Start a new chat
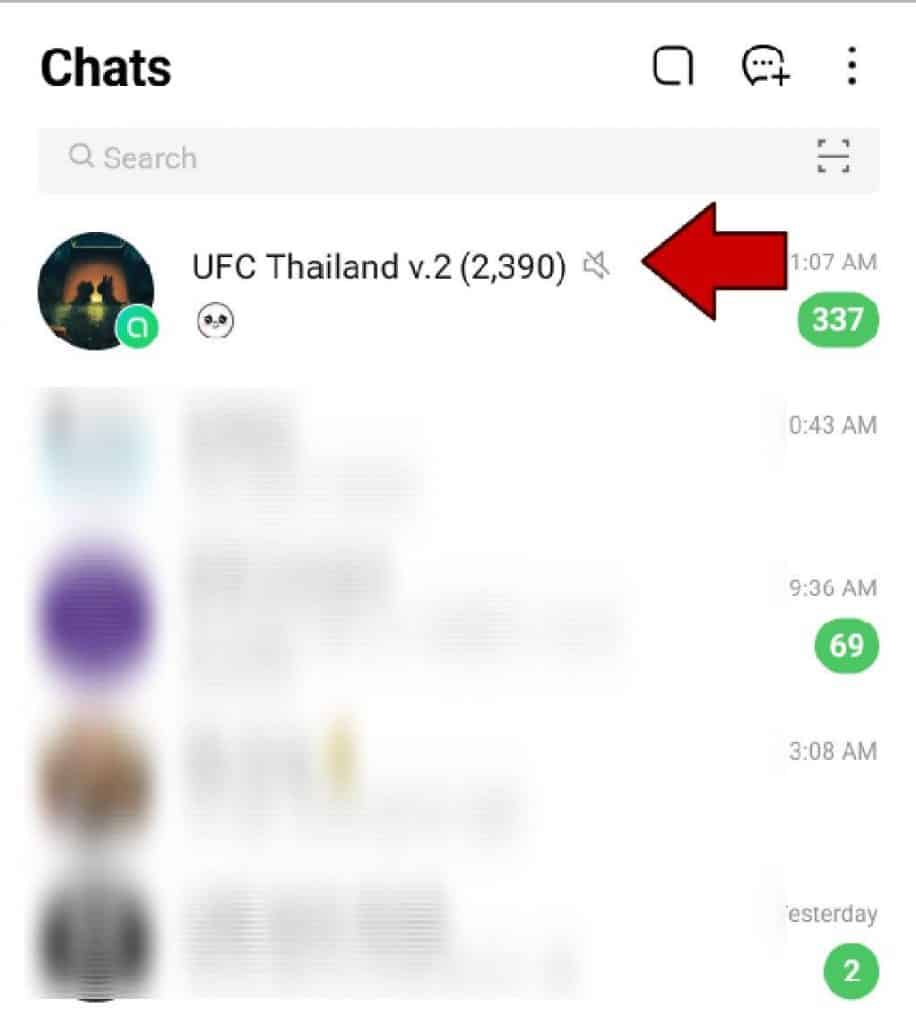Image resolution: width=916 pixels, height=1024 pixels. point(765,67)
